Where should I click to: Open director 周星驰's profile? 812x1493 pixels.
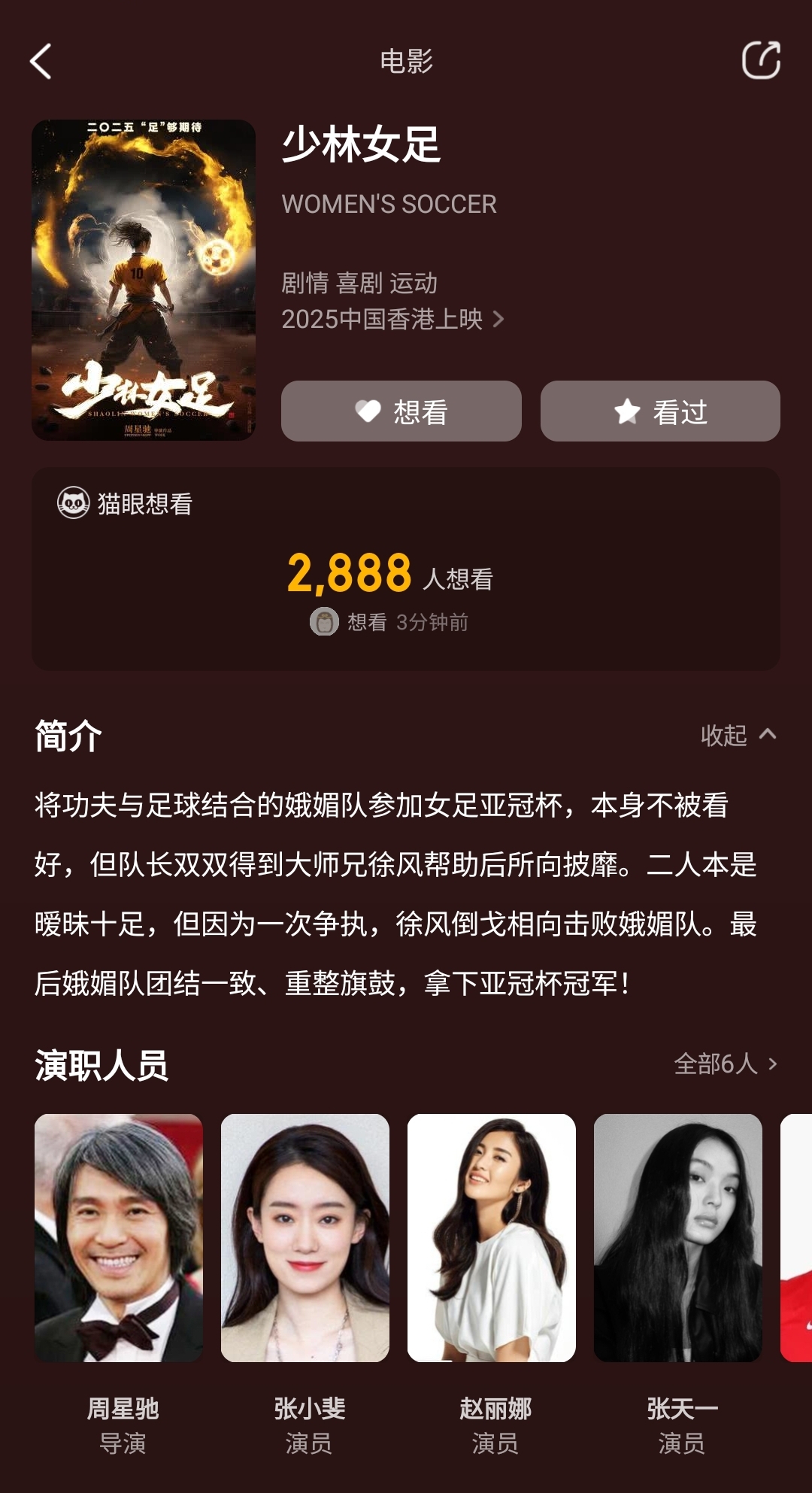pos(119,1237)
